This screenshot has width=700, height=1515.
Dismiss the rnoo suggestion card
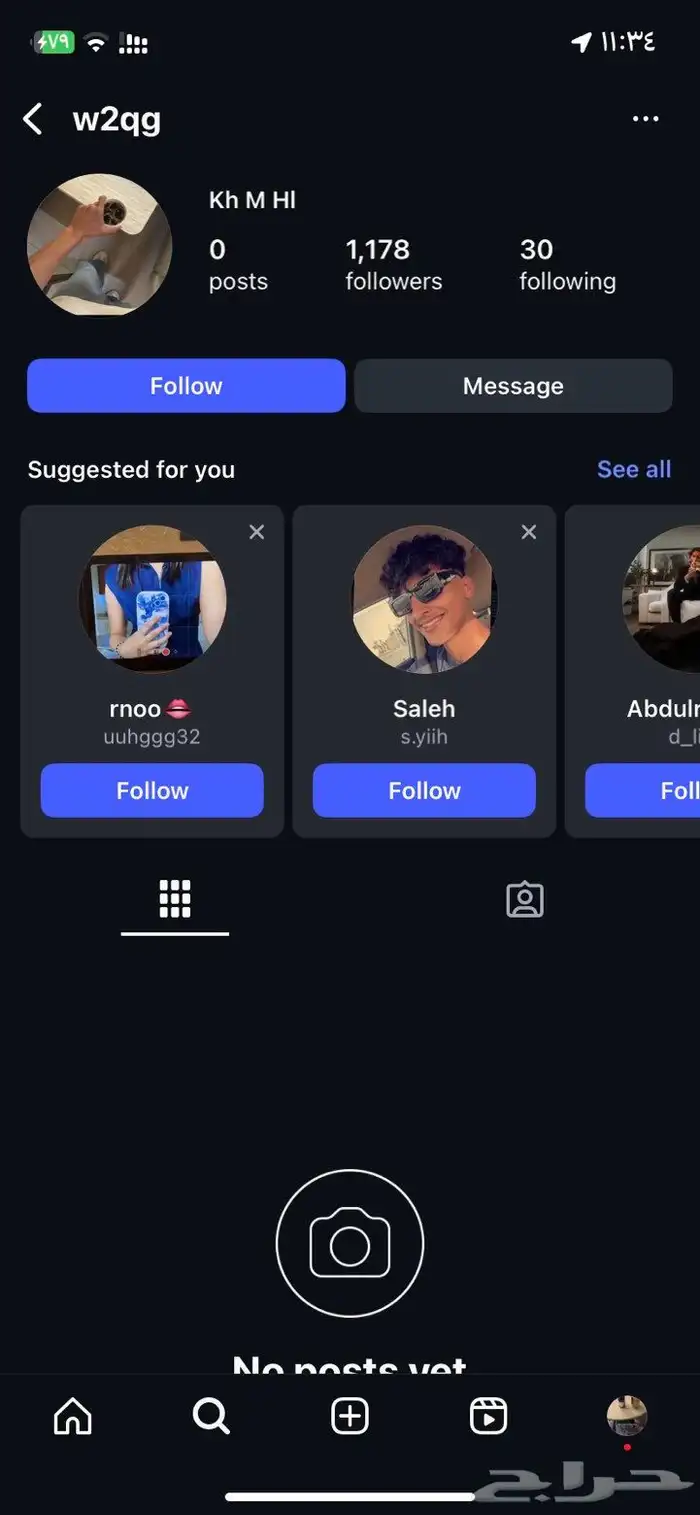tap(257, 532)
